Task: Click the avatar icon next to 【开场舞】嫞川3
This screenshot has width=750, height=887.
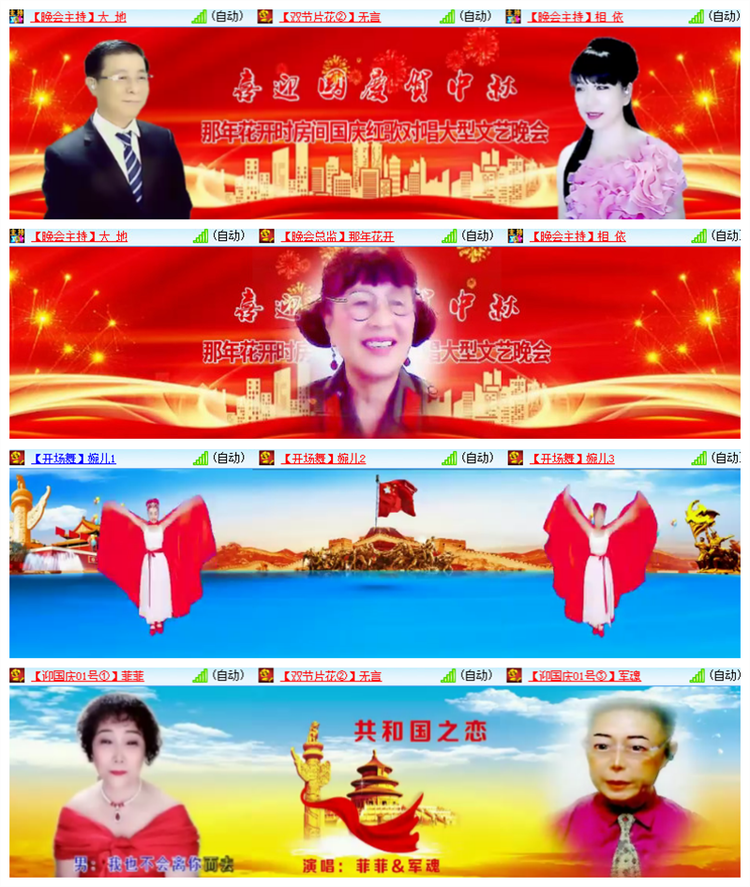Action: coord(516,456)
